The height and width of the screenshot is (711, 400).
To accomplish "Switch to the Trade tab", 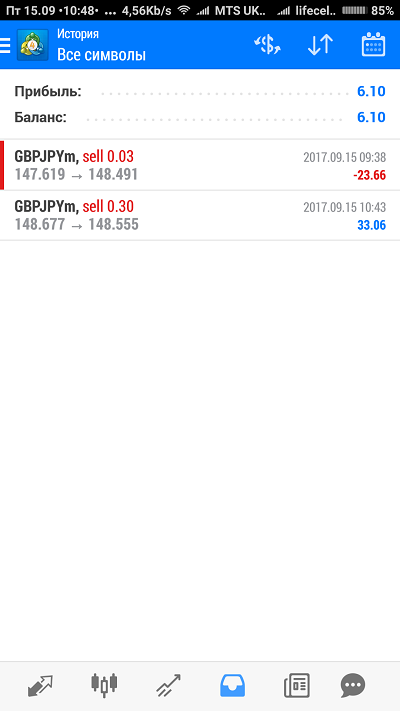I will 168,686.
